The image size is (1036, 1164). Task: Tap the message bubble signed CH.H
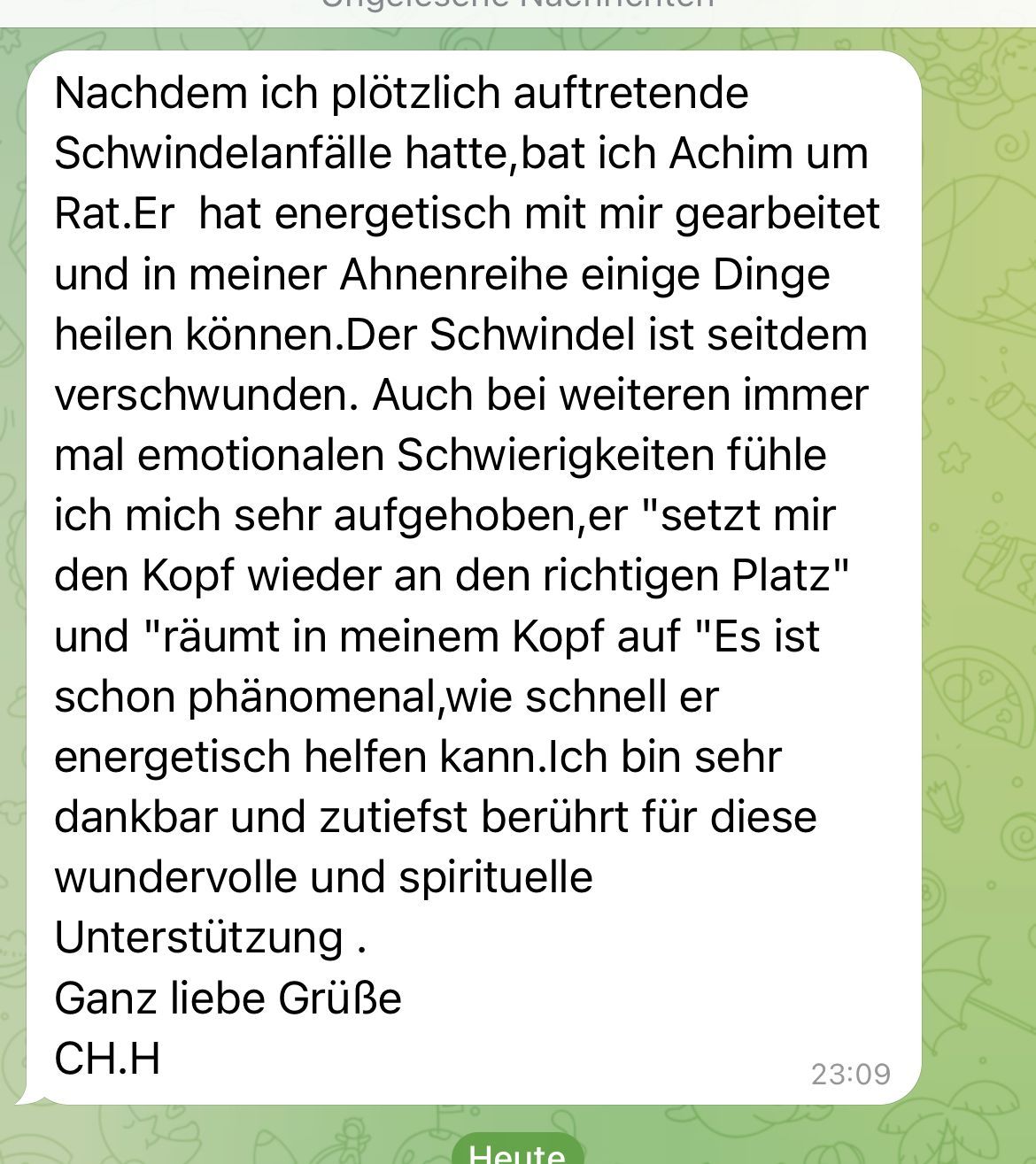tap(474, 575)
